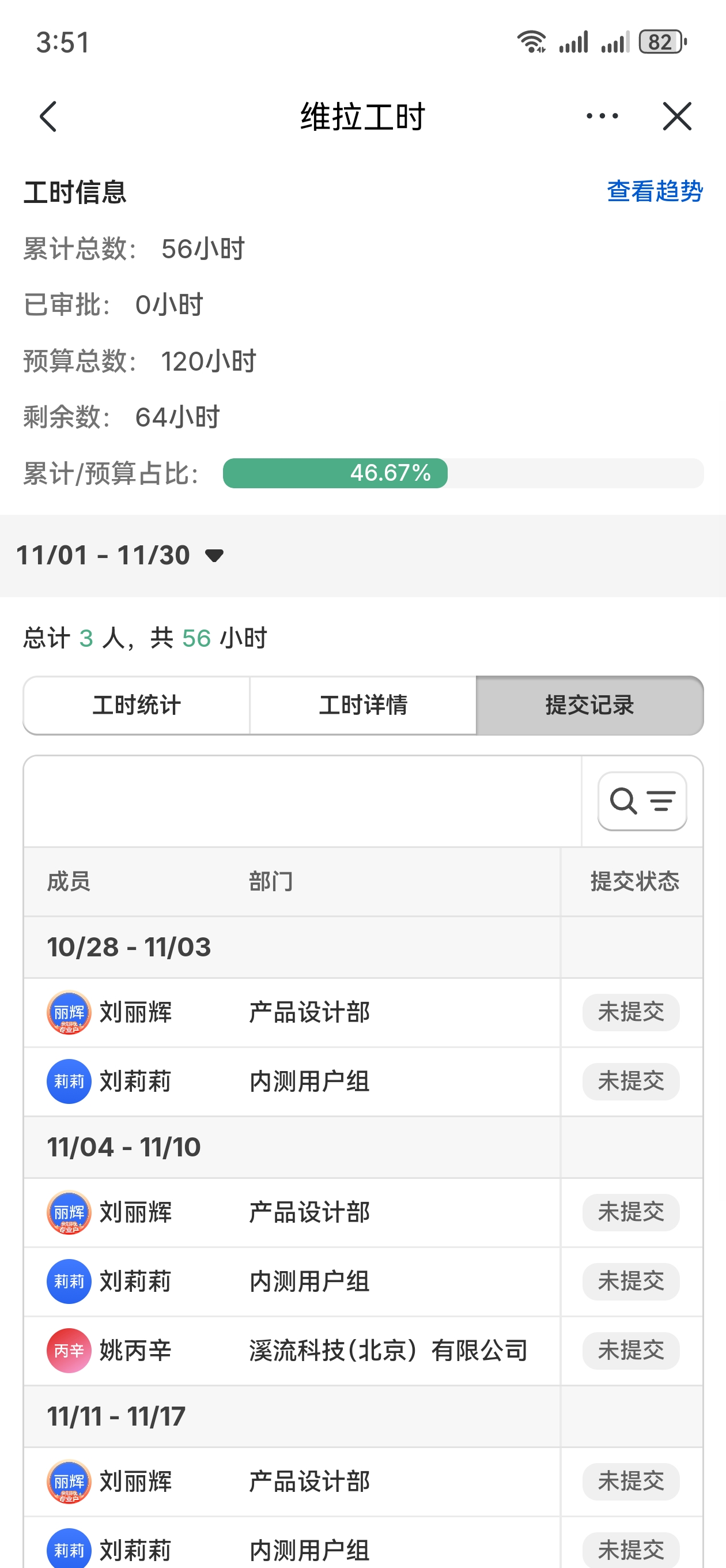Image resolution: width=726 pixels, height=1568 pixels.
Task: Expand the 11/01 - 11/30 date range dropdown
Action: pyautogui.click(x=121, y=555)
